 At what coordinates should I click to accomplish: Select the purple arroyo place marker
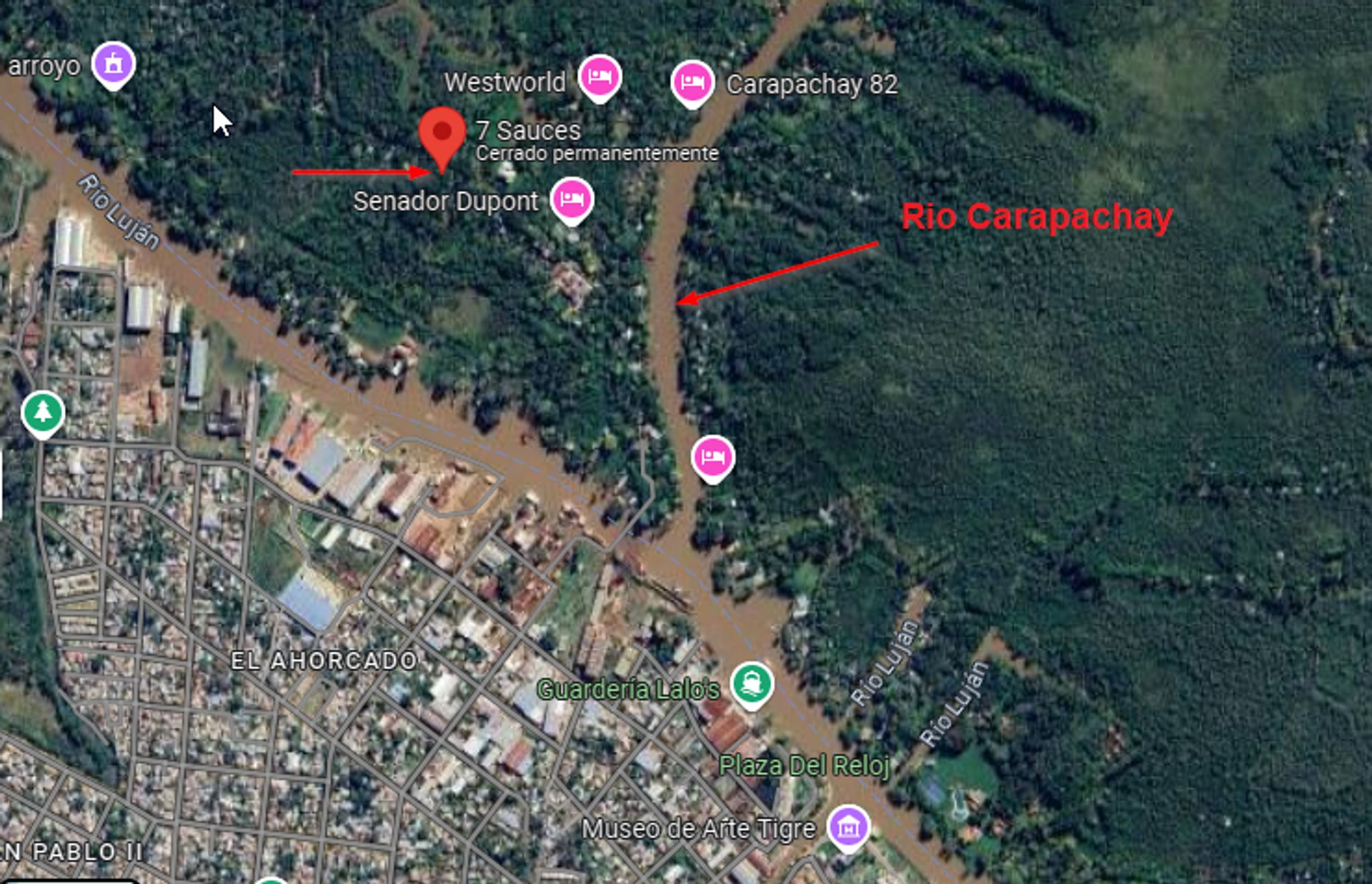pyautogui.click(x=113, y=64)
